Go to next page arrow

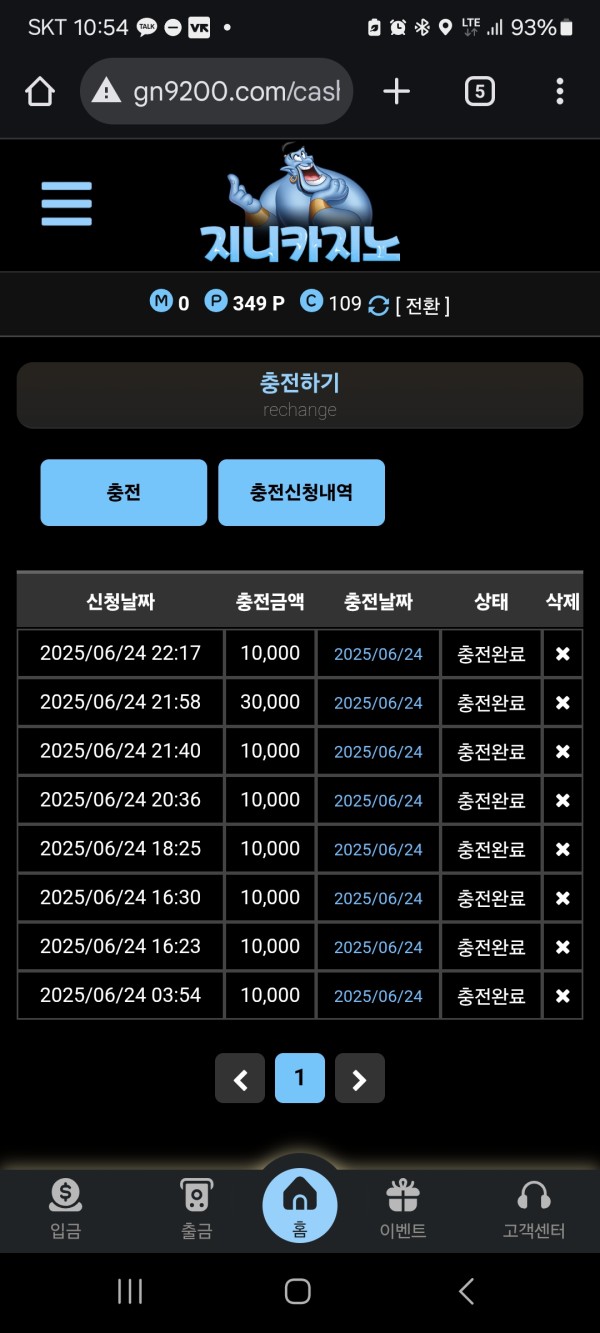coord(360,1079)
